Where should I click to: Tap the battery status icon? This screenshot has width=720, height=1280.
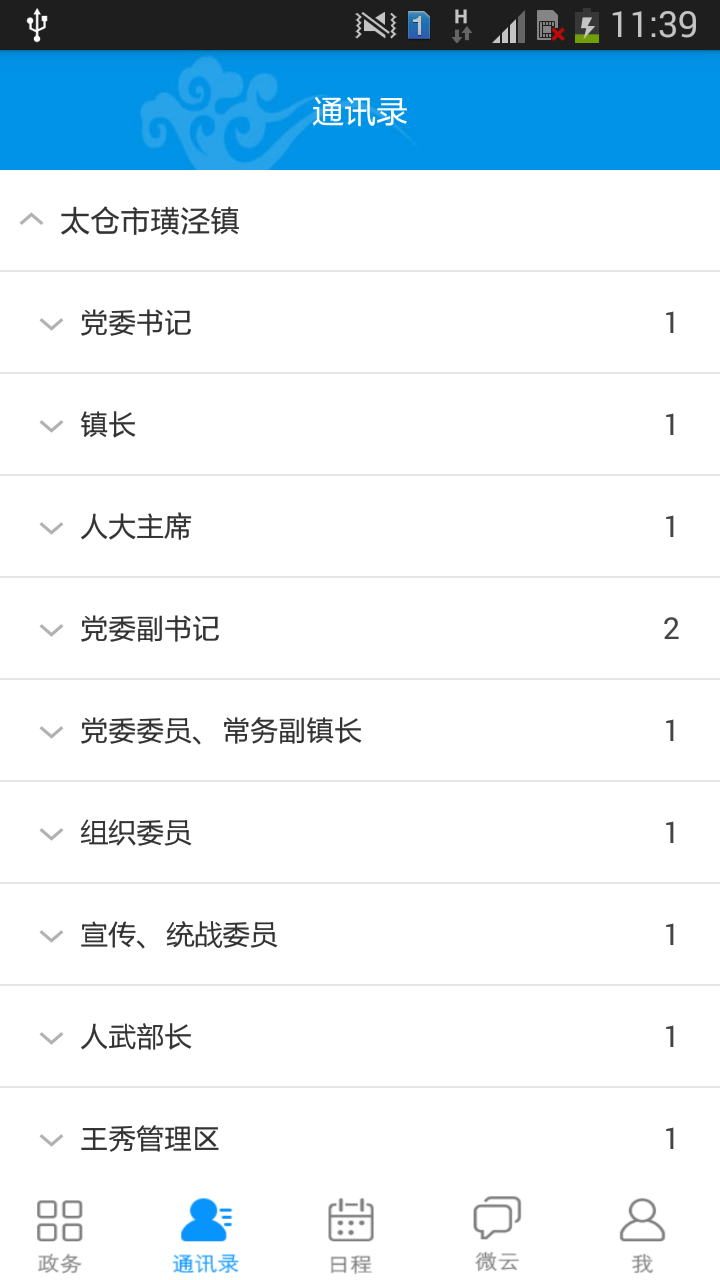(x=586, y=25)
